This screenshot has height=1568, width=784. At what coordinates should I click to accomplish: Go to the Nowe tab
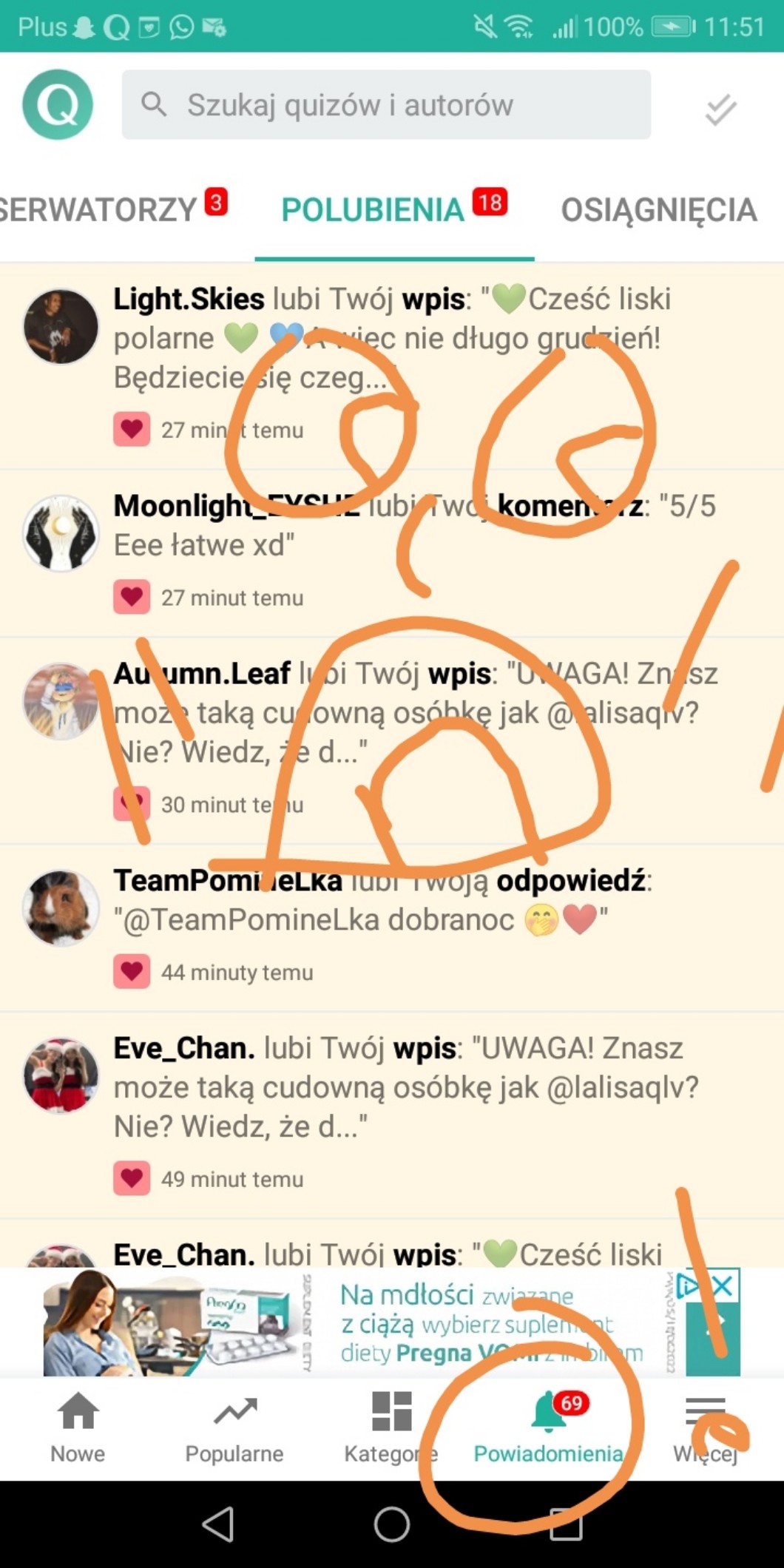tap(78, 1427)
